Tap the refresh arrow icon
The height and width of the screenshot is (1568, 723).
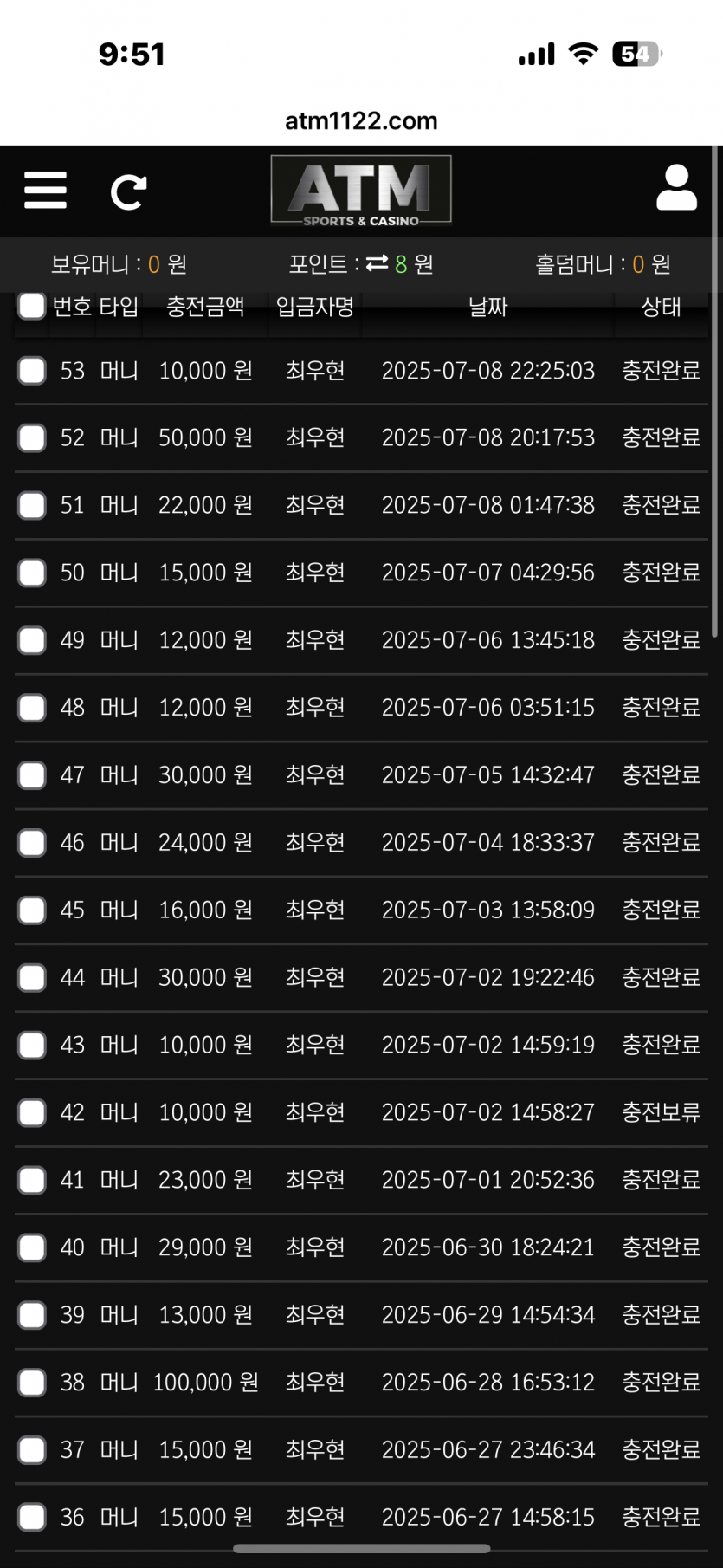click(129, 191)
